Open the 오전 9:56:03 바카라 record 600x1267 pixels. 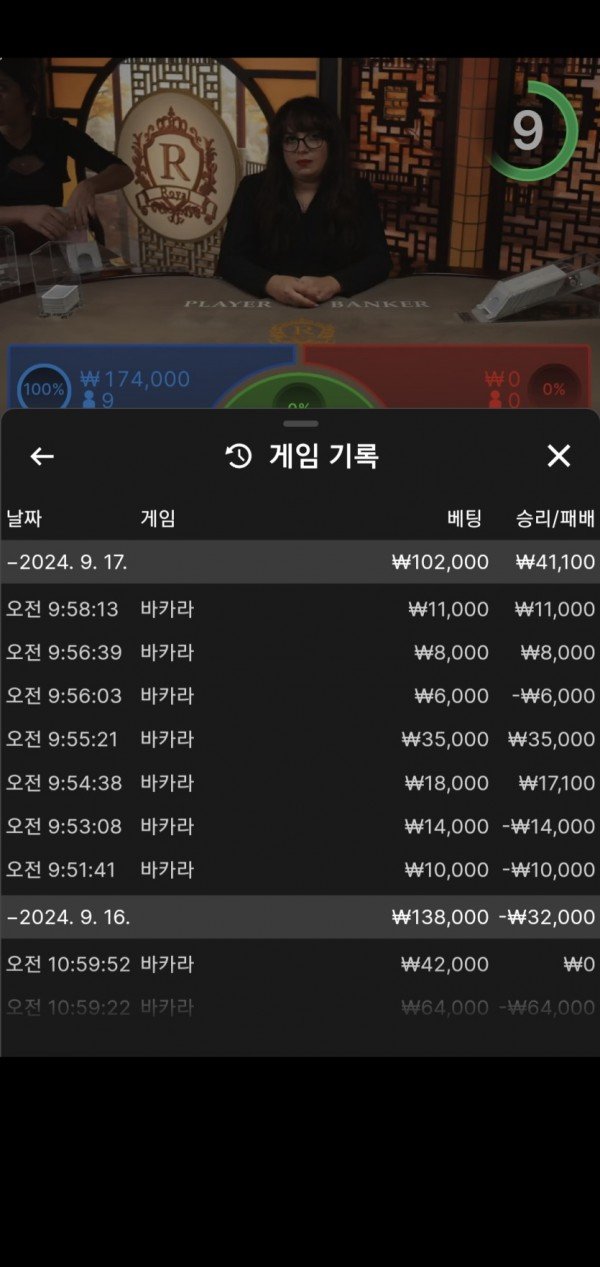tap(300, 696)
